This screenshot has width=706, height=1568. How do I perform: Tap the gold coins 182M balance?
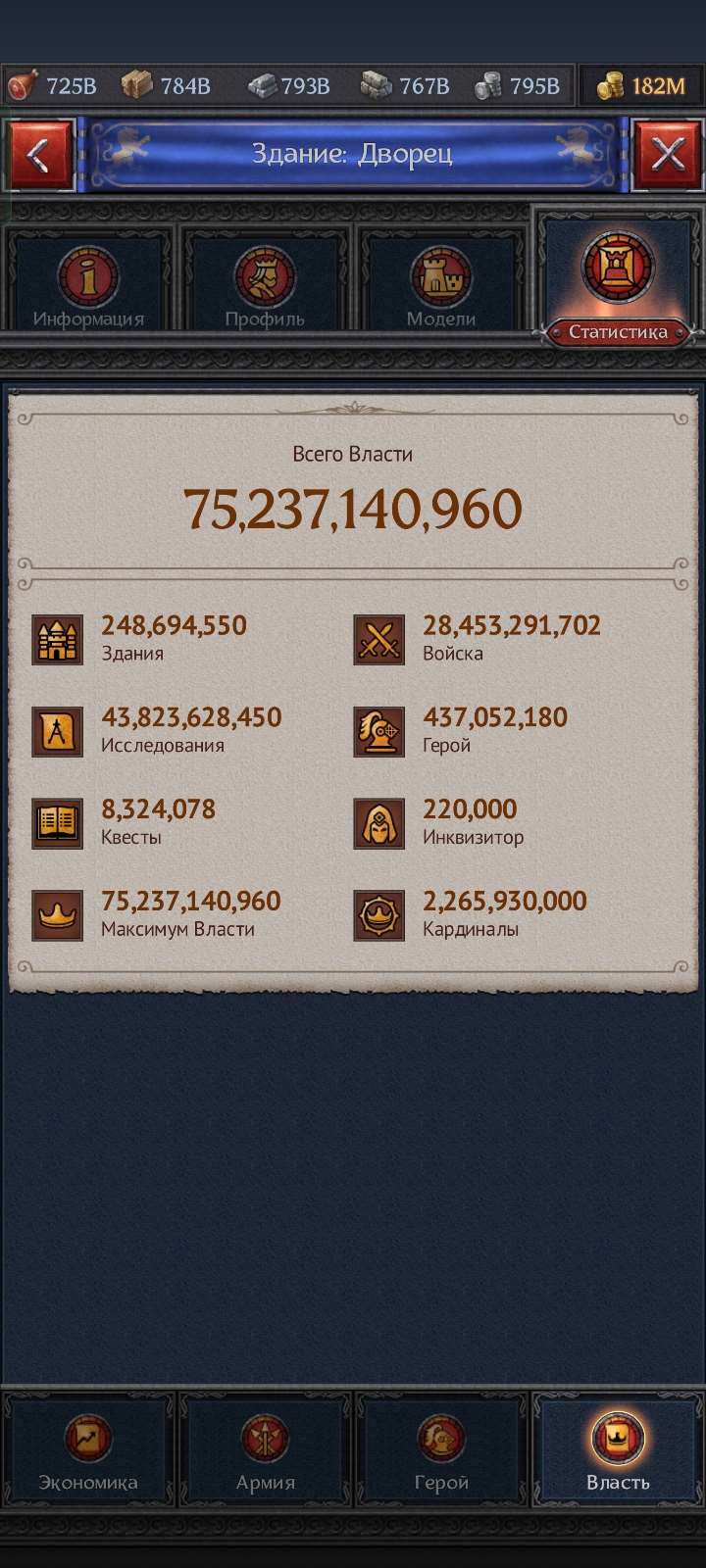pos(642,86)
